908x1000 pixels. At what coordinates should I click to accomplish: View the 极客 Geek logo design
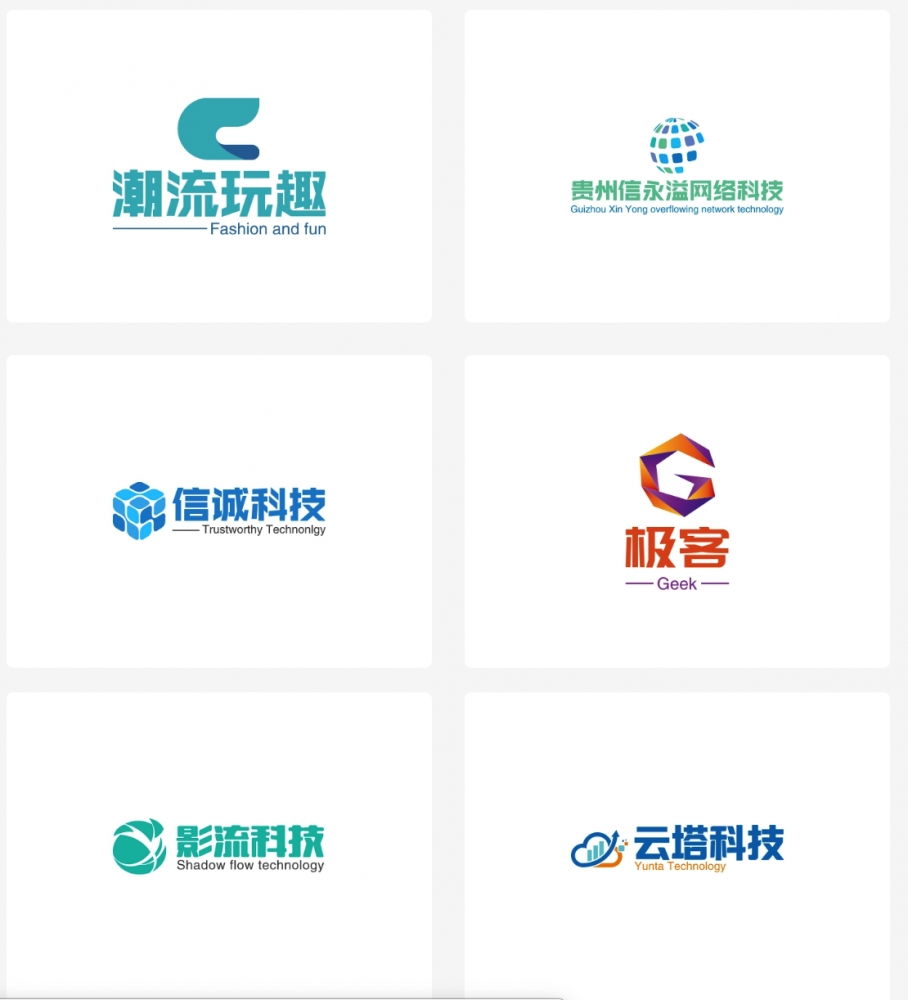677,511
